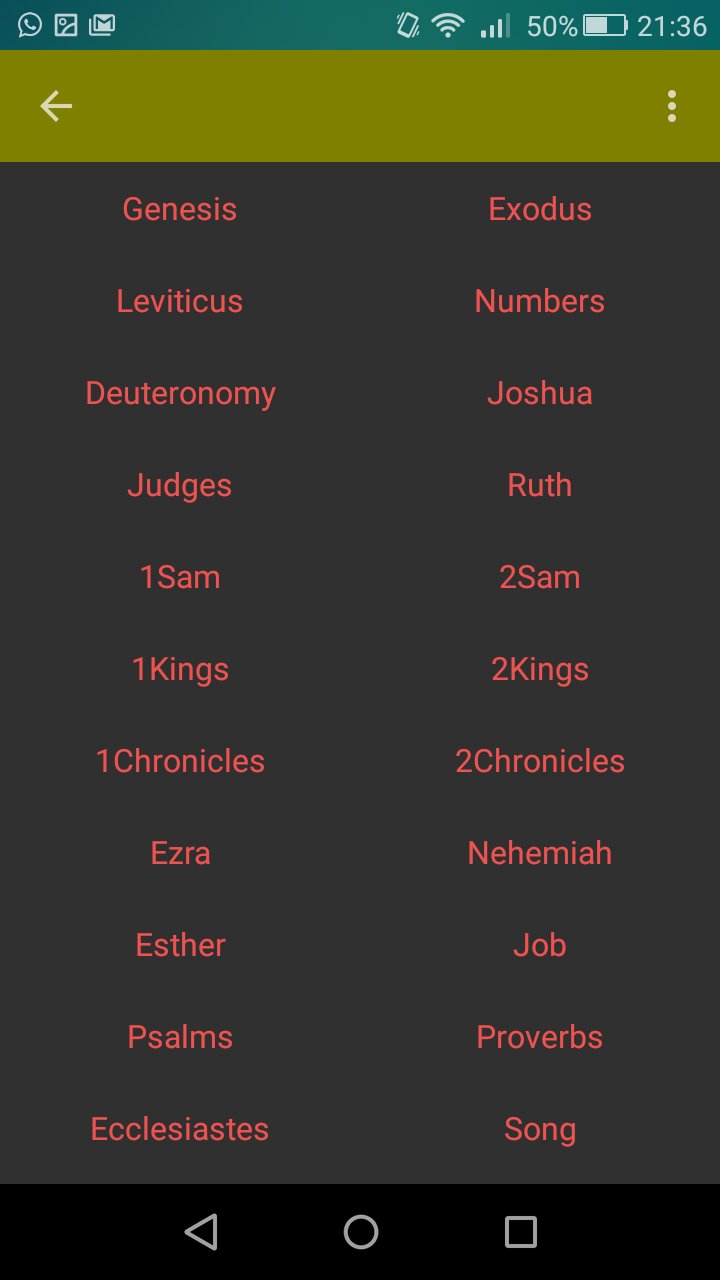Open the book of Esther
Image resolution: width=720 pixels, height=1280 pixels.
180,945
